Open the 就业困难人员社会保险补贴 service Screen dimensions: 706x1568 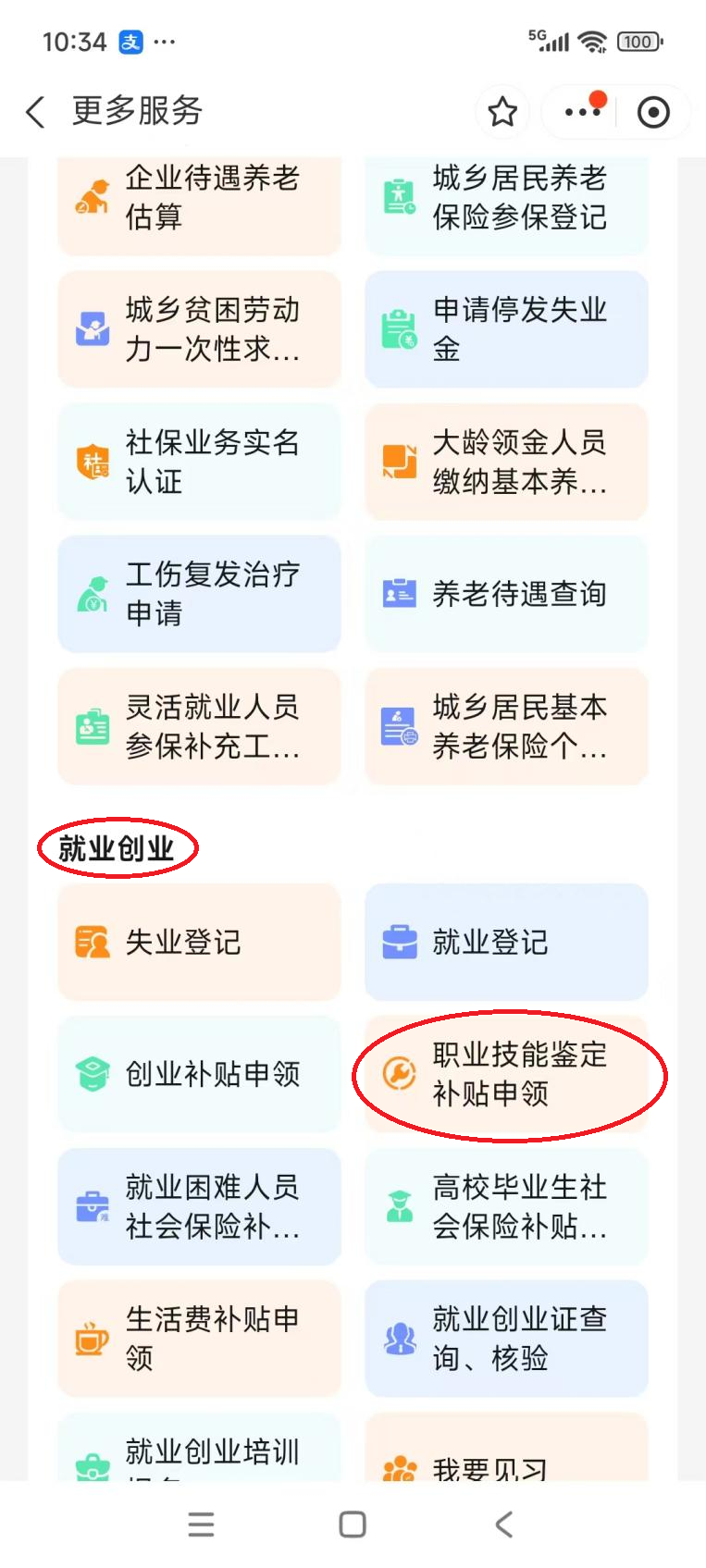pos(199,1206)
